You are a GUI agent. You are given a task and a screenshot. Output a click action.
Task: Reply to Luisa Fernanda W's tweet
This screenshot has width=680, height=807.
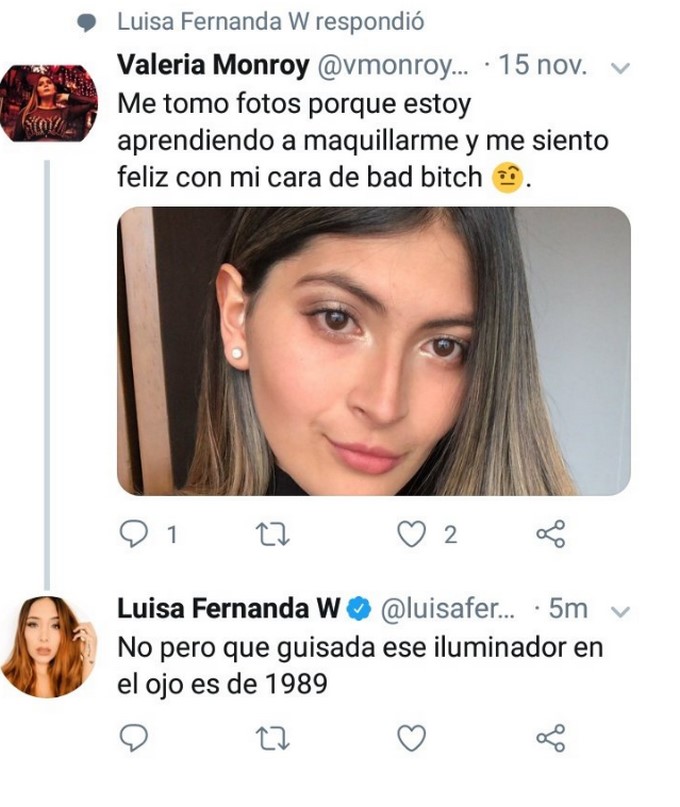click(x=134, y=738)
